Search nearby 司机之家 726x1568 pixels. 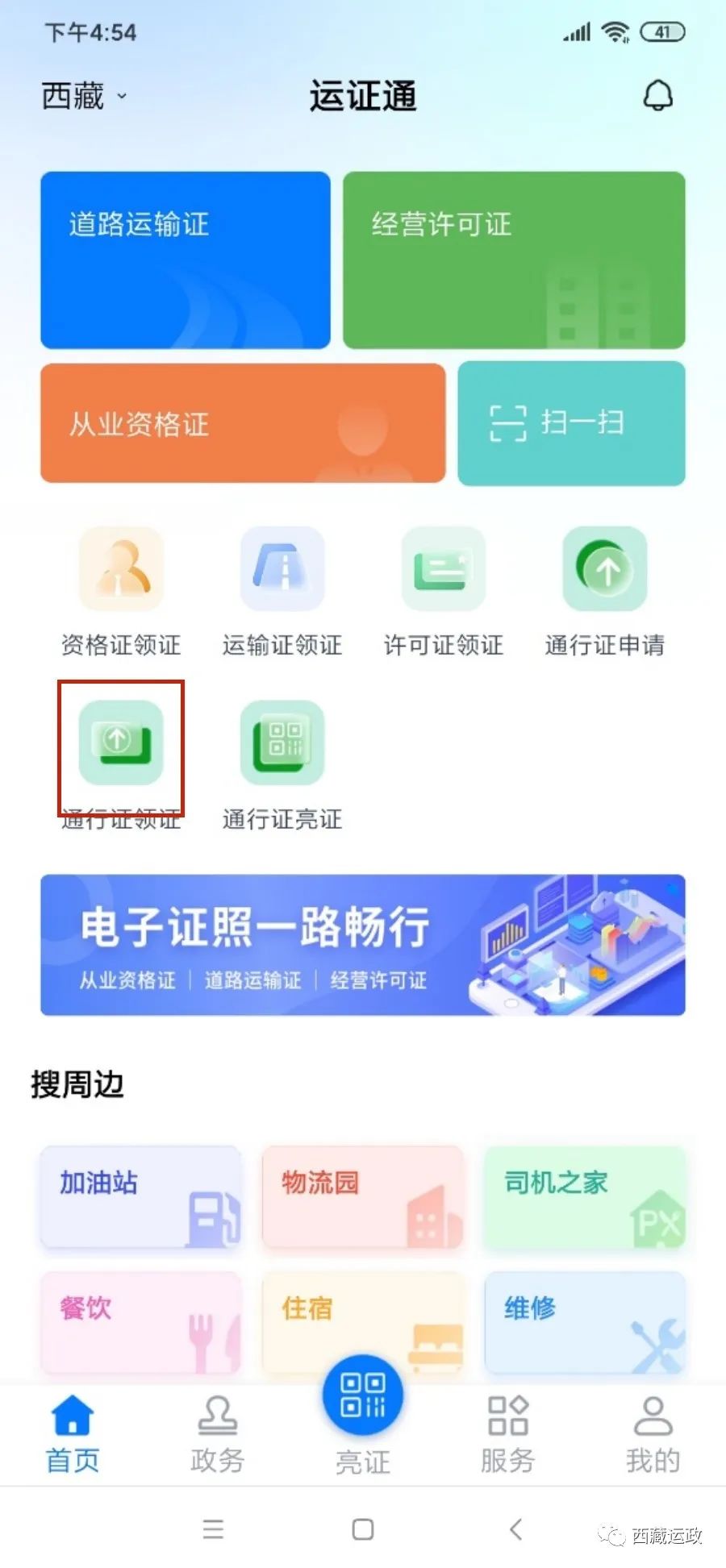click(x=585, y=1197)
